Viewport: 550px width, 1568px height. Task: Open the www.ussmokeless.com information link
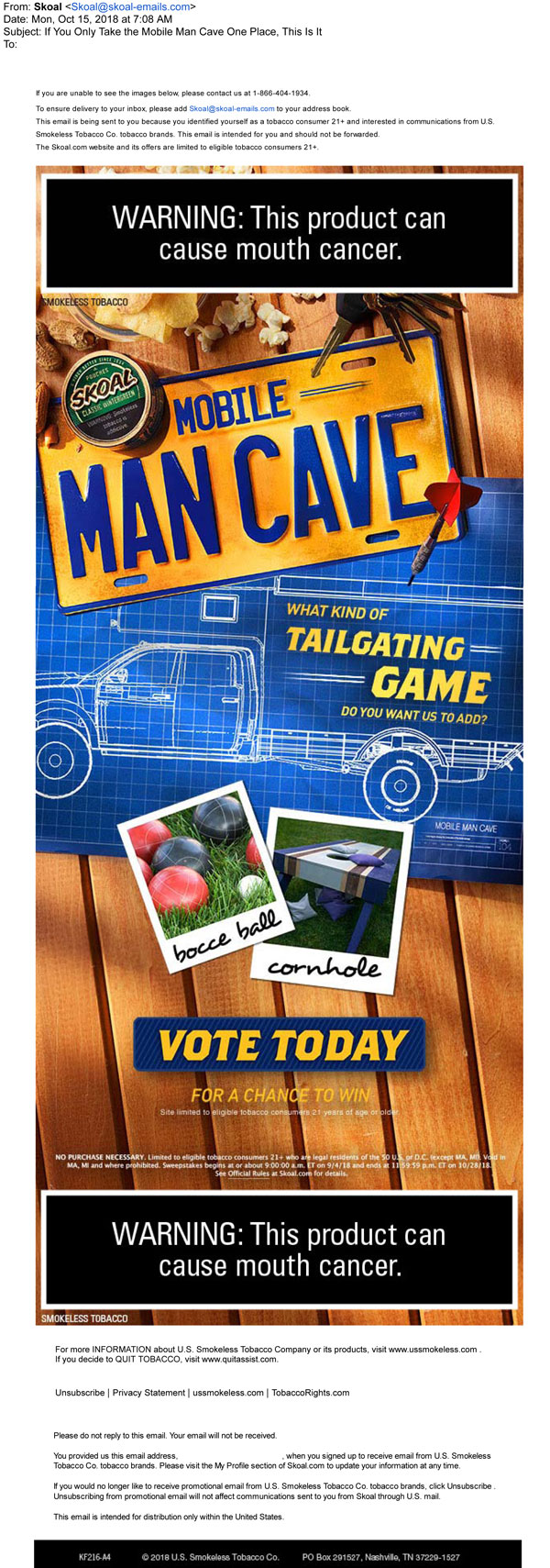[x=433, y=1350]
